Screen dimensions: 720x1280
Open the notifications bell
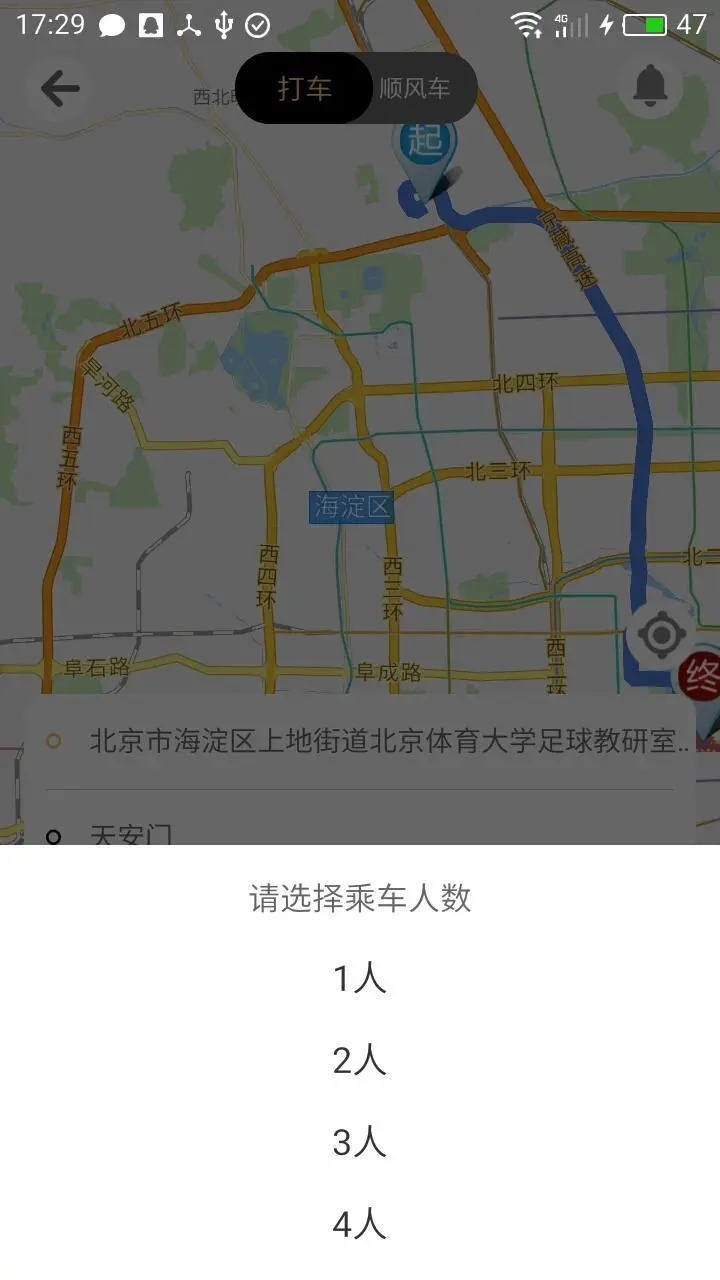(x=651, y=88)
